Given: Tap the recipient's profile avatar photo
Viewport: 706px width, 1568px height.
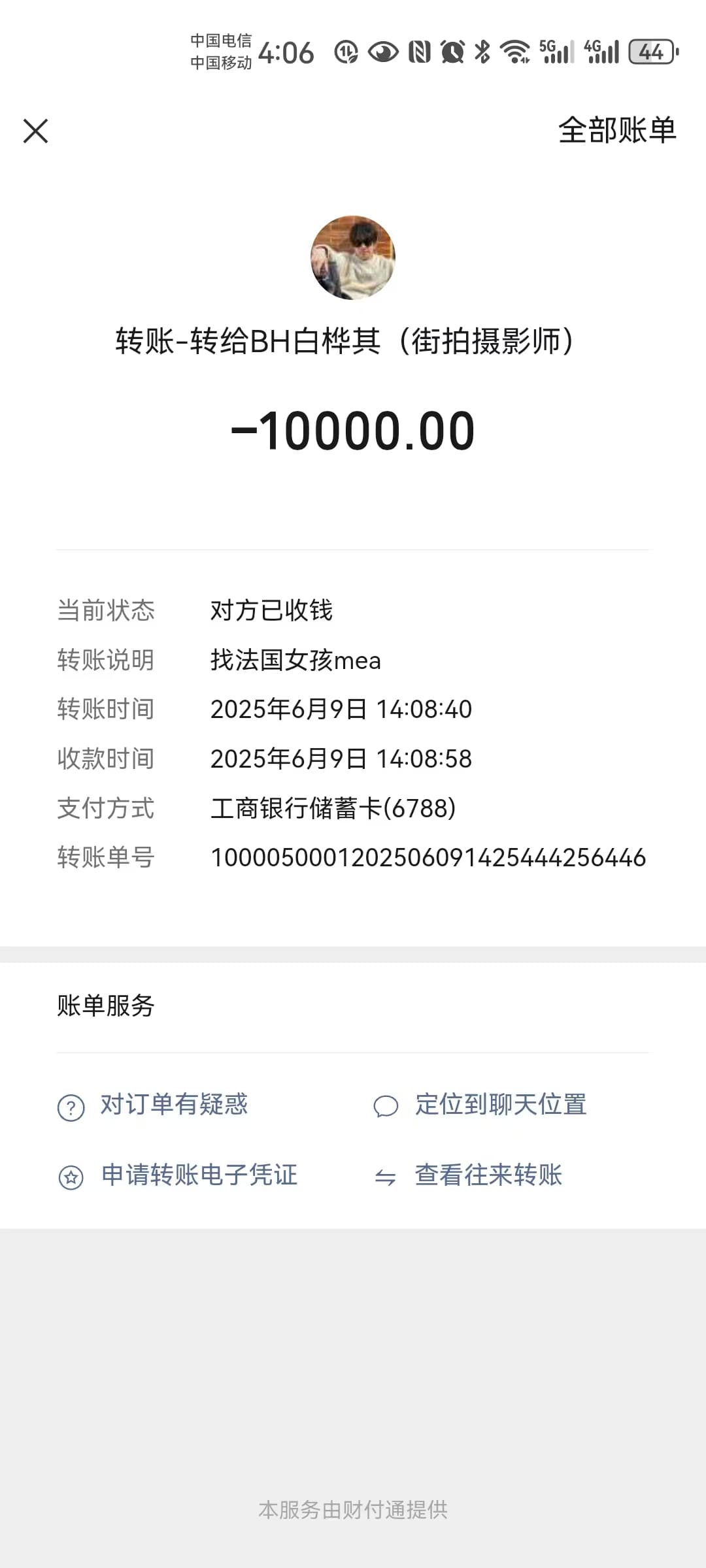Looking at the screenshot, I should [x=353, y=259].
